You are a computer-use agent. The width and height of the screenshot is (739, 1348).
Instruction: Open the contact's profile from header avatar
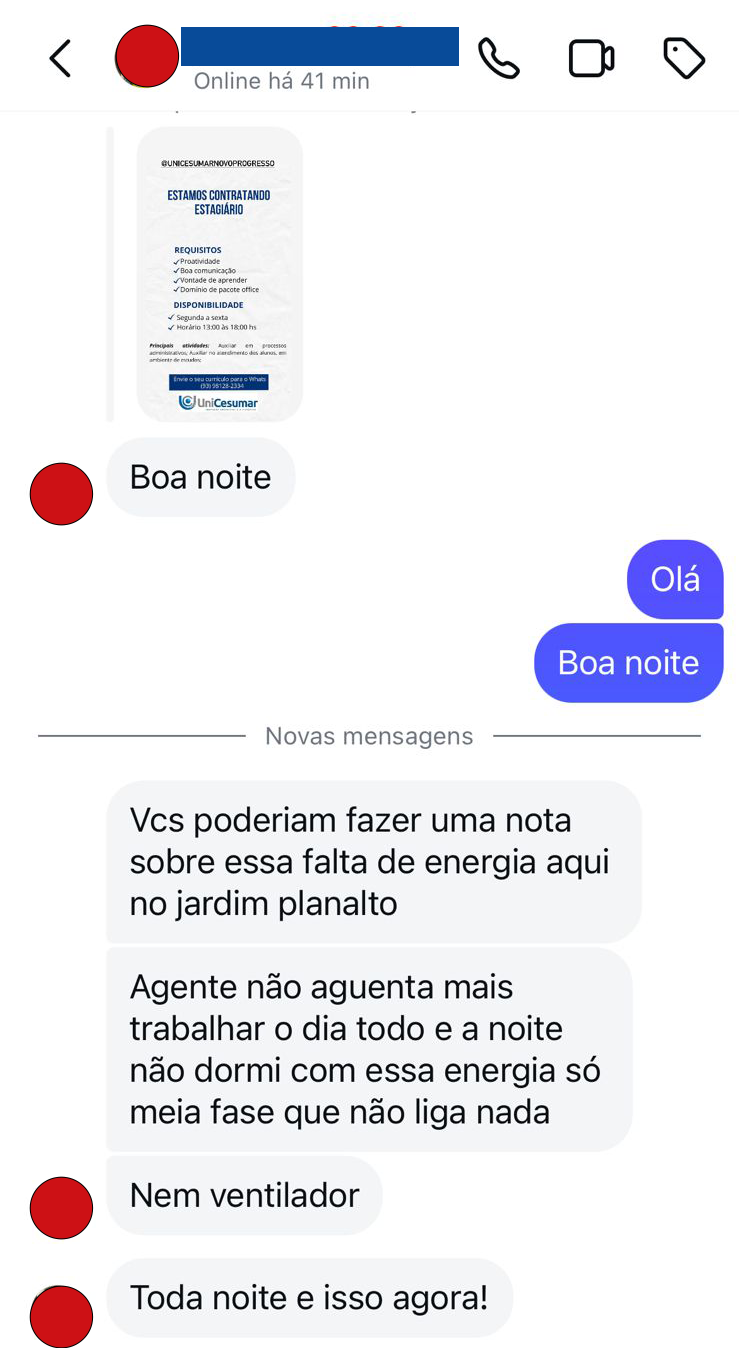[147, 56]
